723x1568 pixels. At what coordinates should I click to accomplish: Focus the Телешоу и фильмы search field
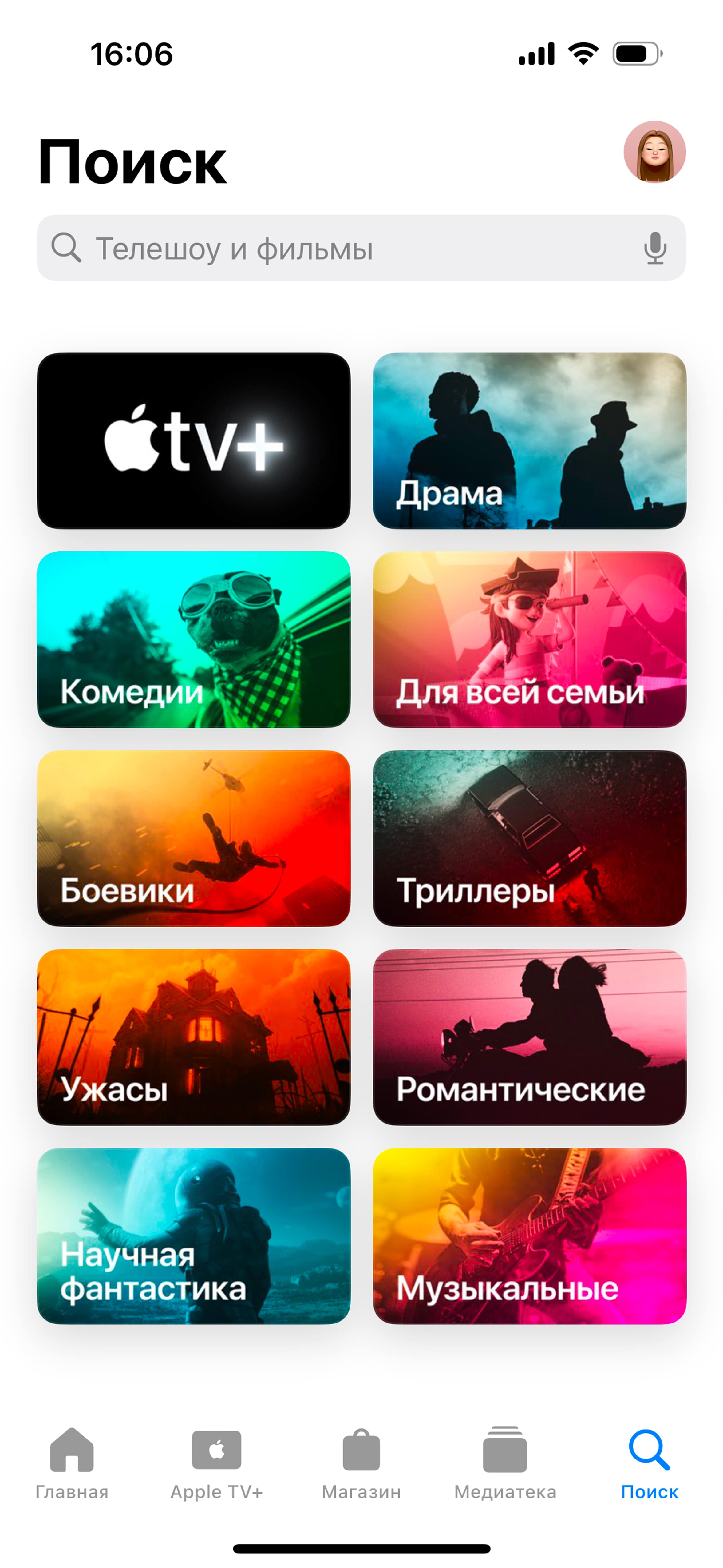point(341,248)
